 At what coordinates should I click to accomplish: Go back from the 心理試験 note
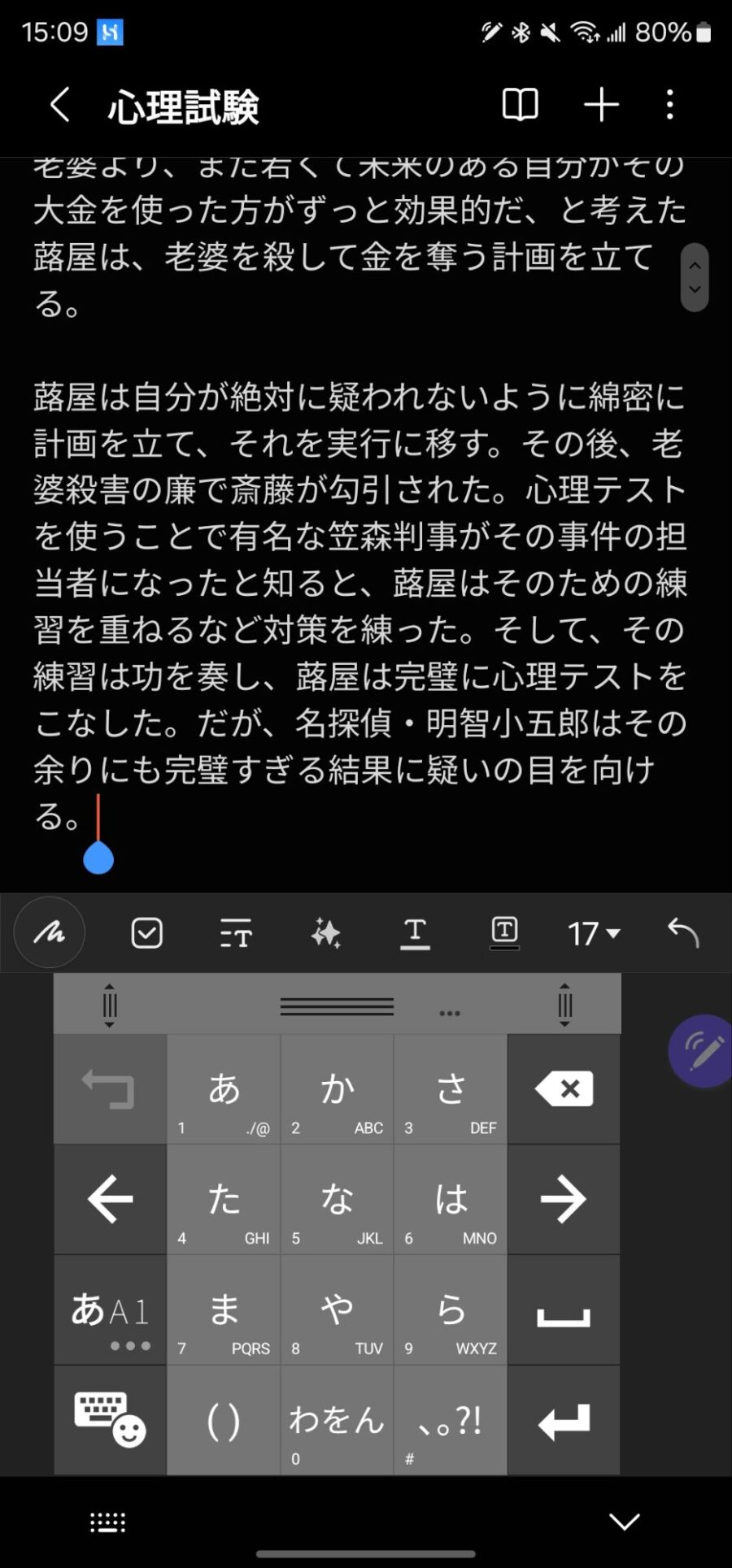(59, 105)
